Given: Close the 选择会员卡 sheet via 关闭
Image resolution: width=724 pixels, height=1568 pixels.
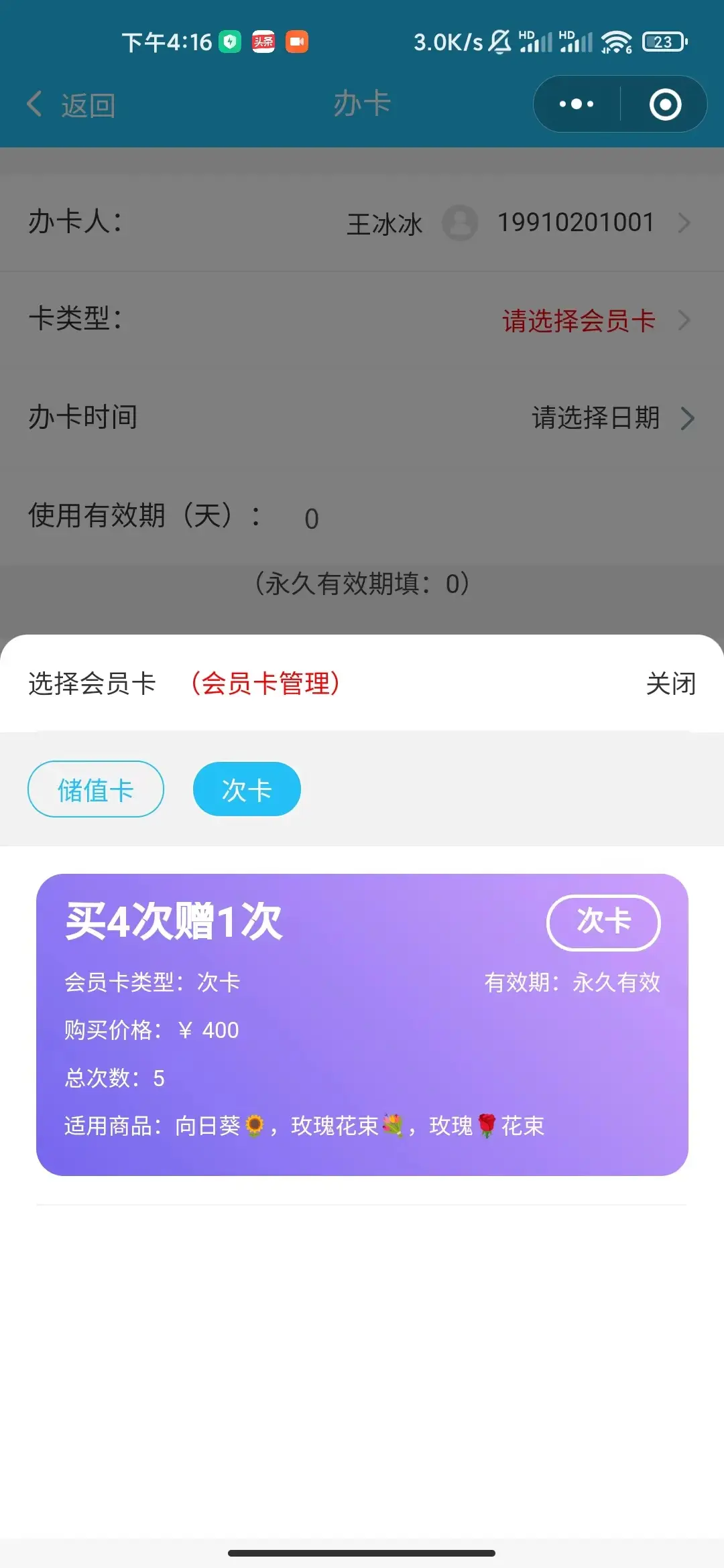Looking at the screenshot, I should tap(670, 683).
